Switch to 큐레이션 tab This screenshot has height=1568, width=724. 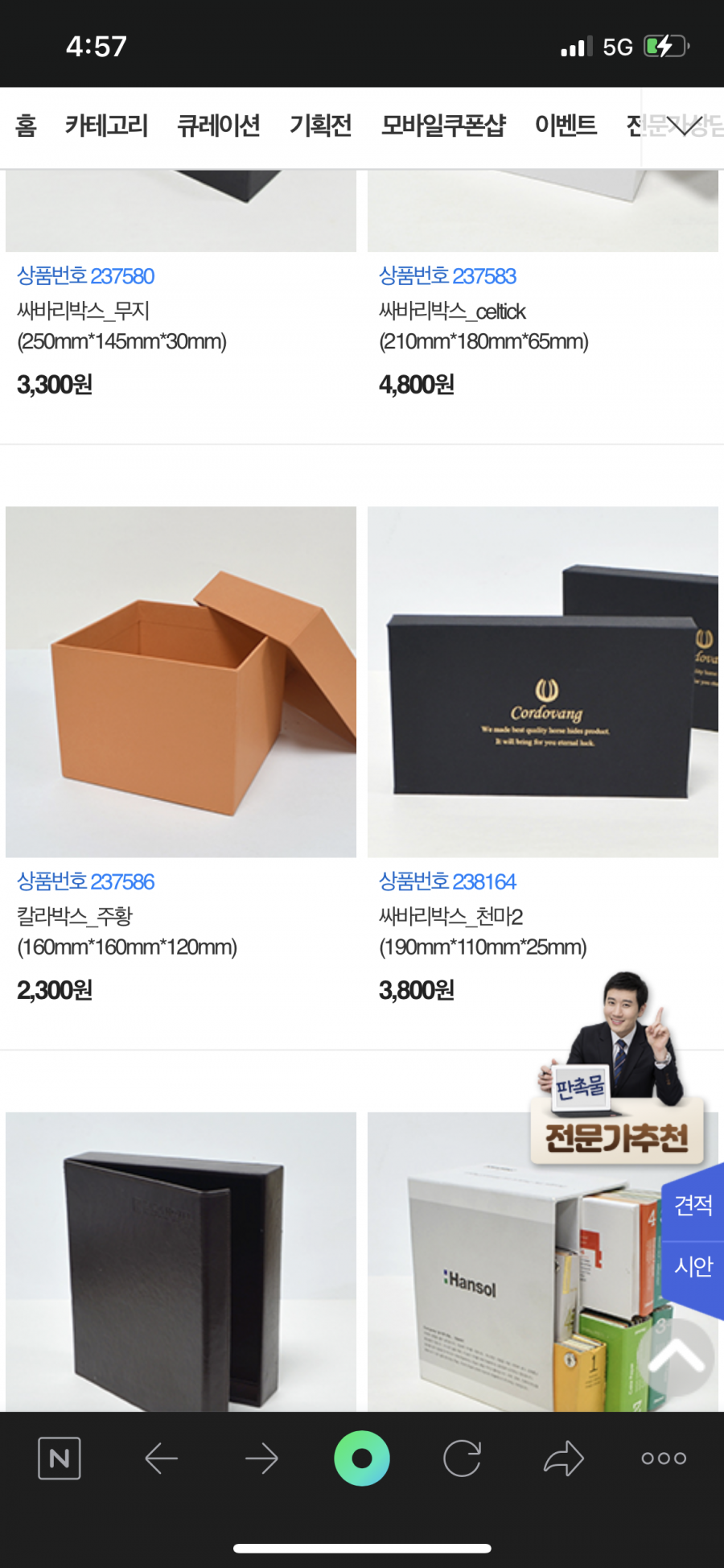218,126
